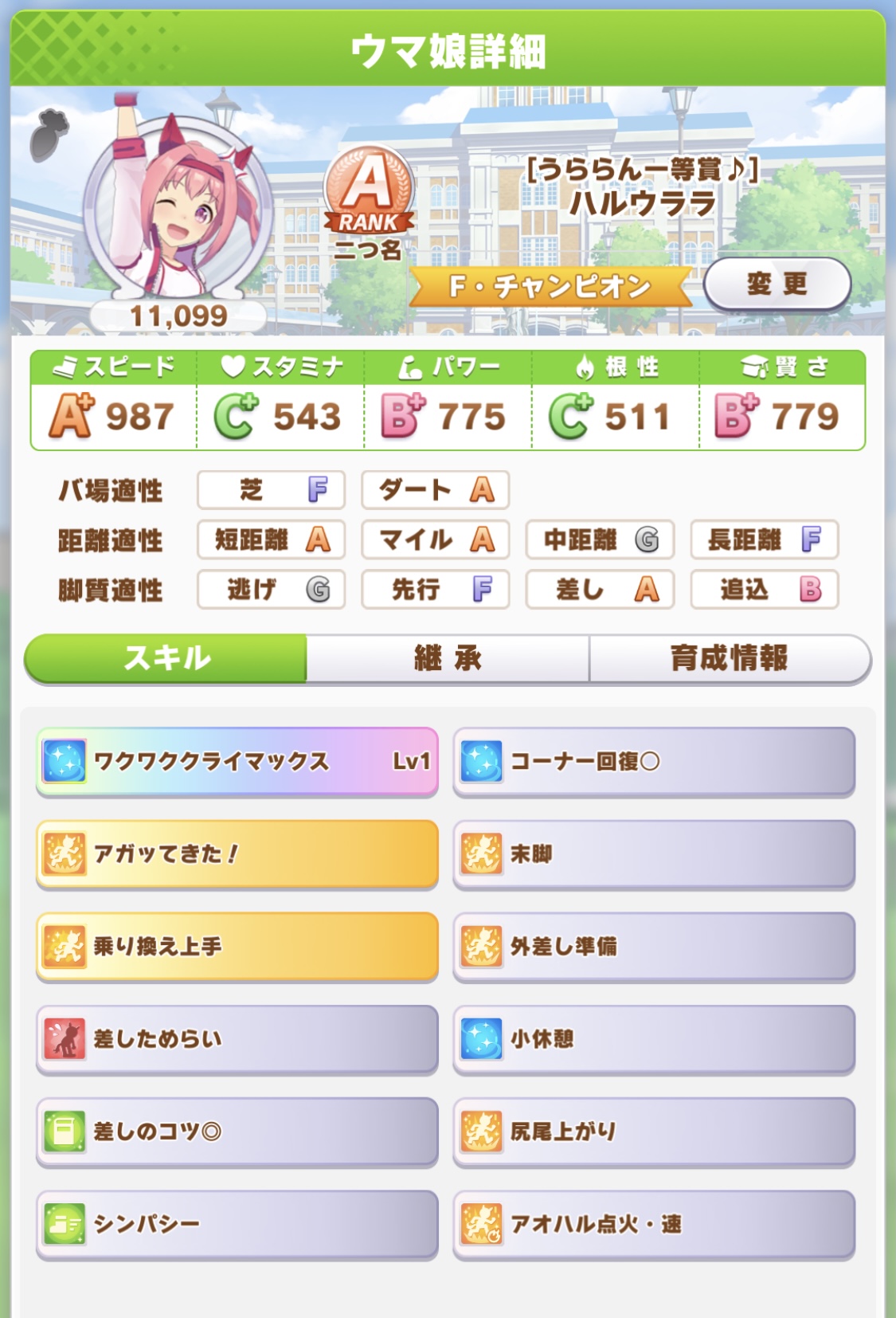Image resolution: width=896 pixels, height=1318 pixels.
Task: Select the スキル tab
Action: click(166, 658)
